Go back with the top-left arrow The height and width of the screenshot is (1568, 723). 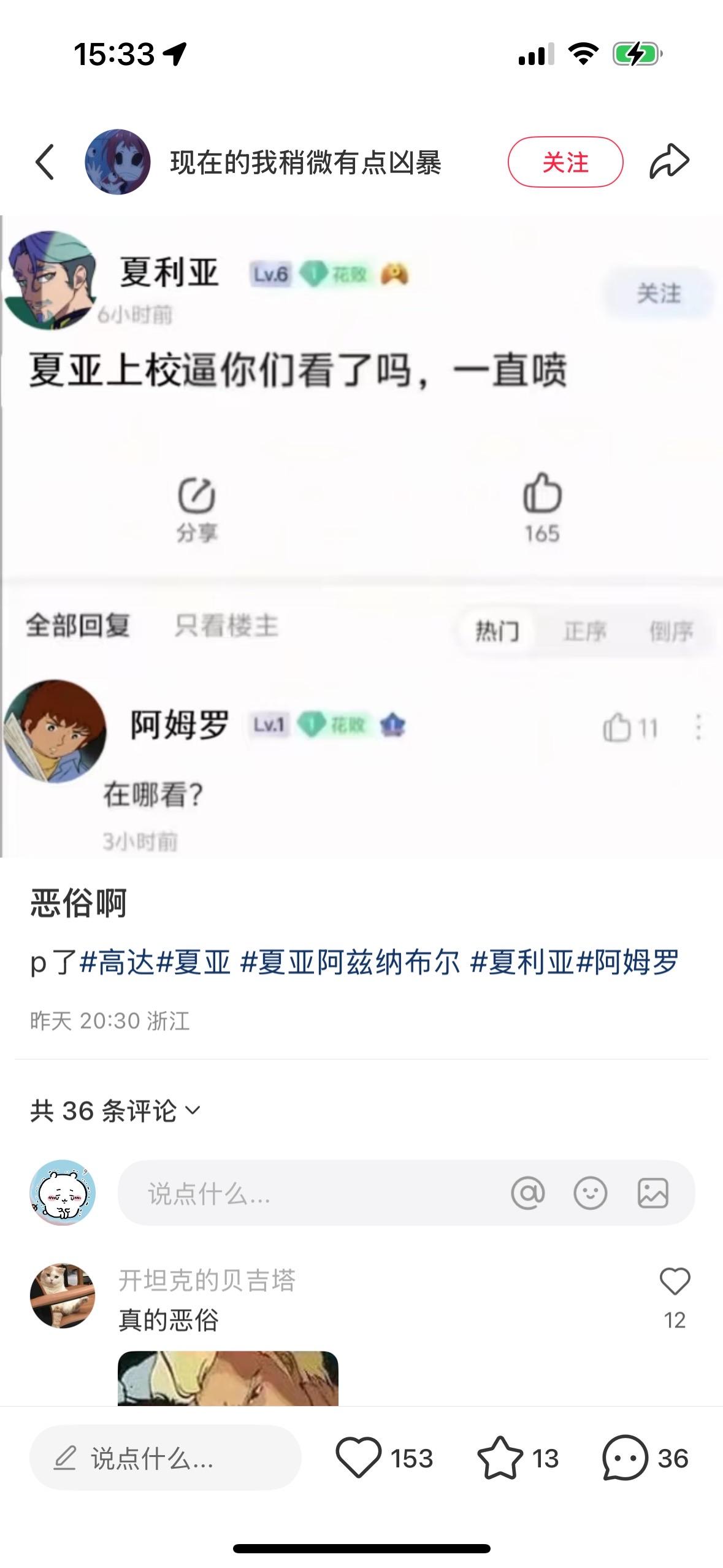(45, 162)
